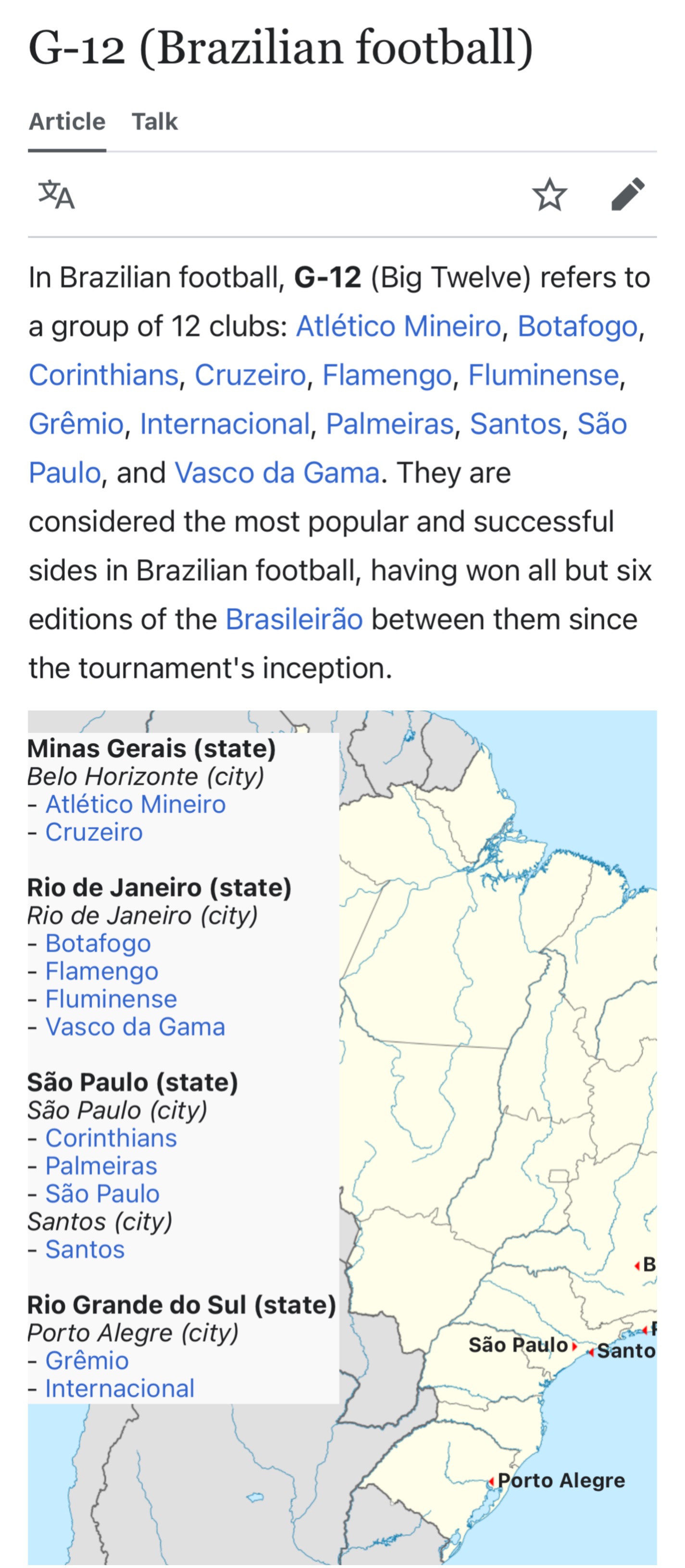
Task: Open Corinthians link in the intro paragraph
Action: pos(103,375)
